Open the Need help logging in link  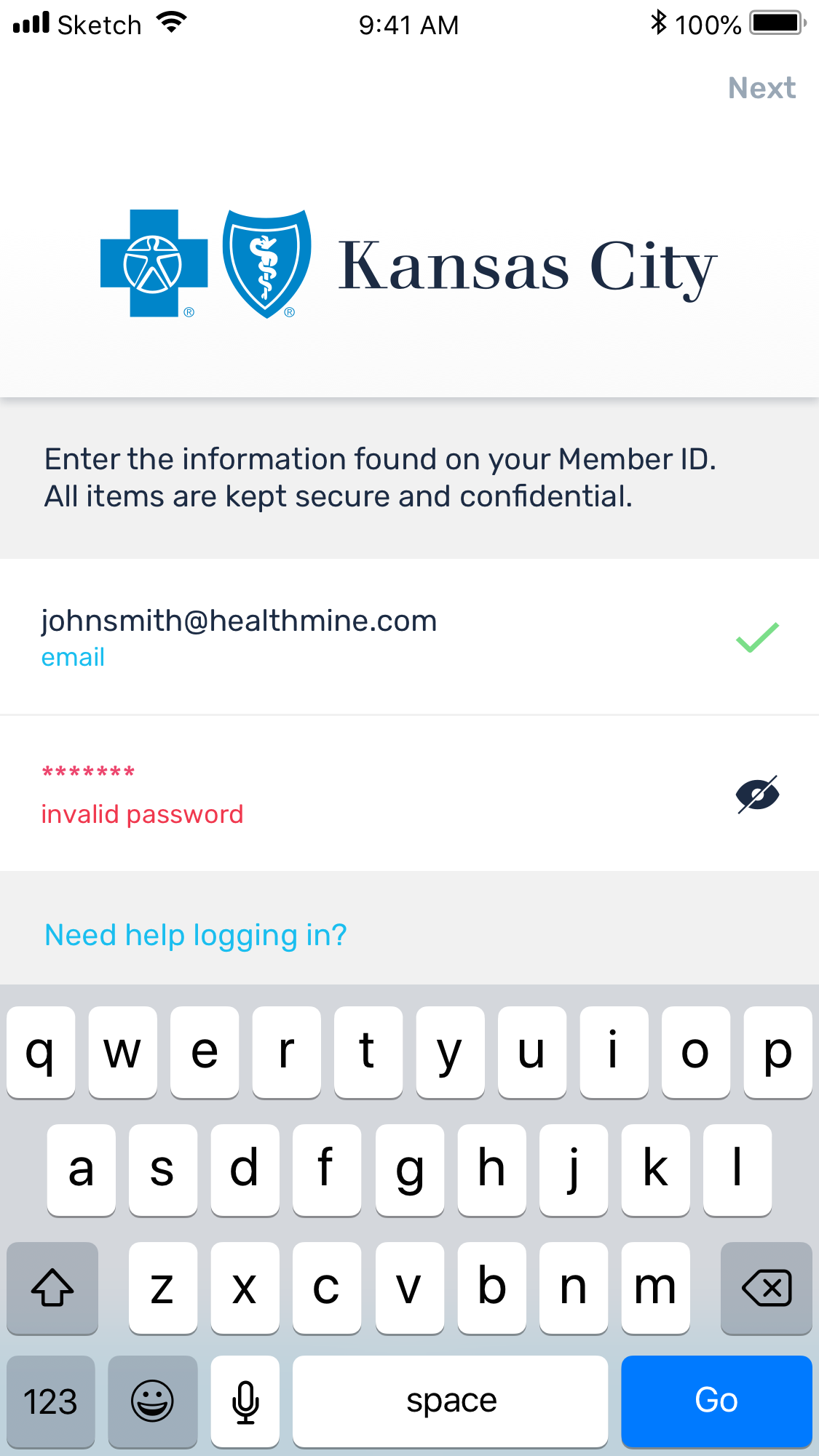point(196,935)
